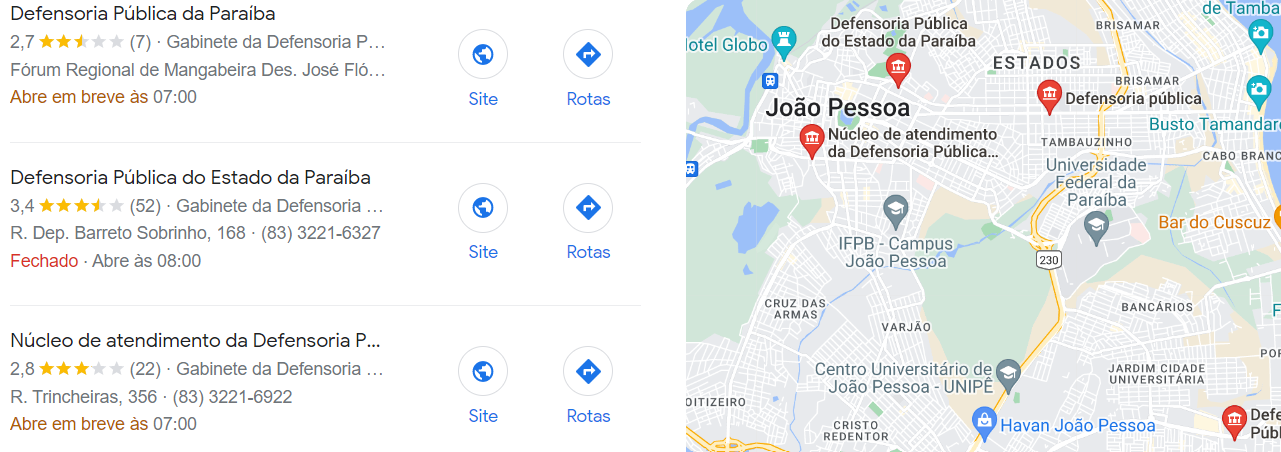Viewport: 1281px width, 452px height.
Task: Get Rotas to Núcleo de atendimento da Defensoria
Action: pos(588,372)
